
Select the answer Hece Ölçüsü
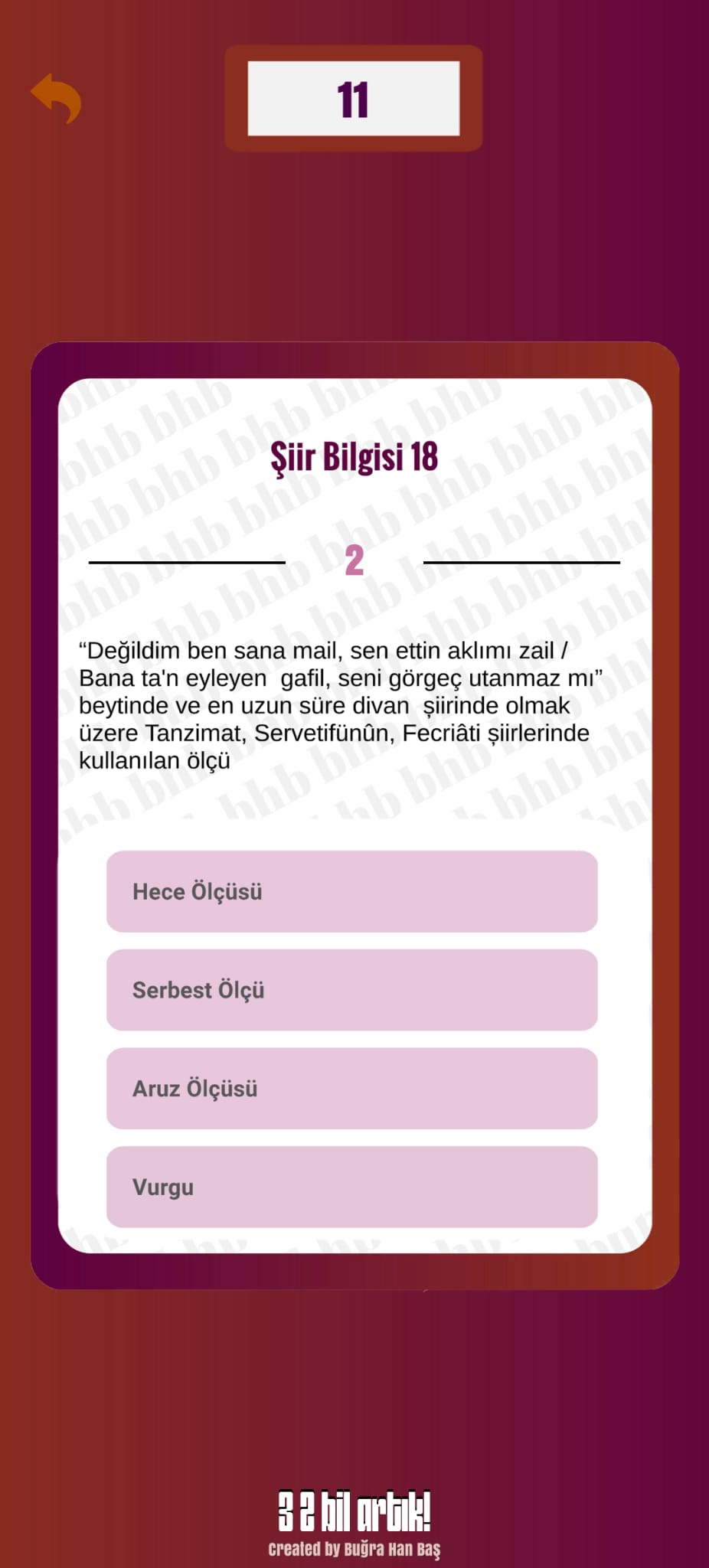[351, 891]
